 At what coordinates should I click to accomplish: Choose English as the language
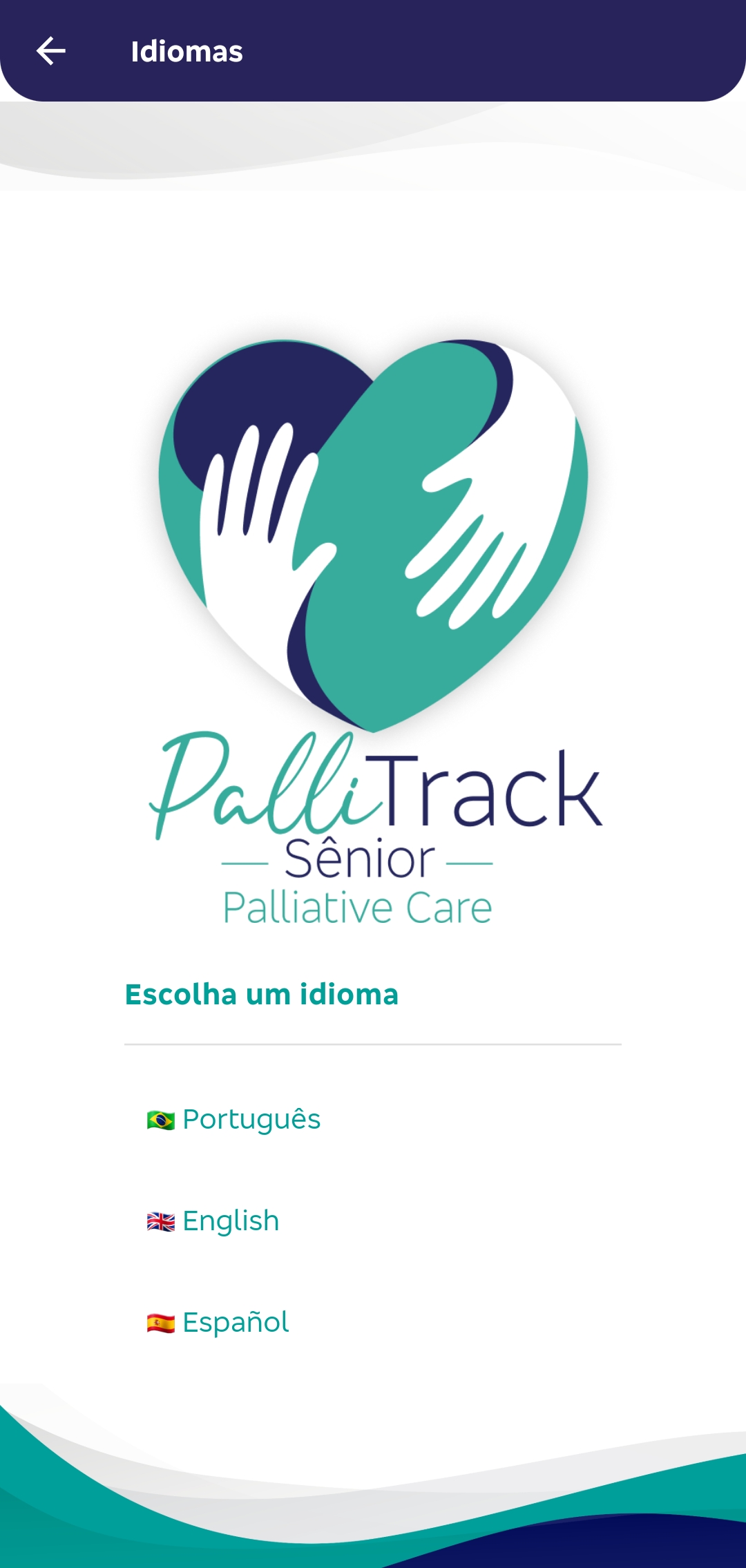[214, 1221]
